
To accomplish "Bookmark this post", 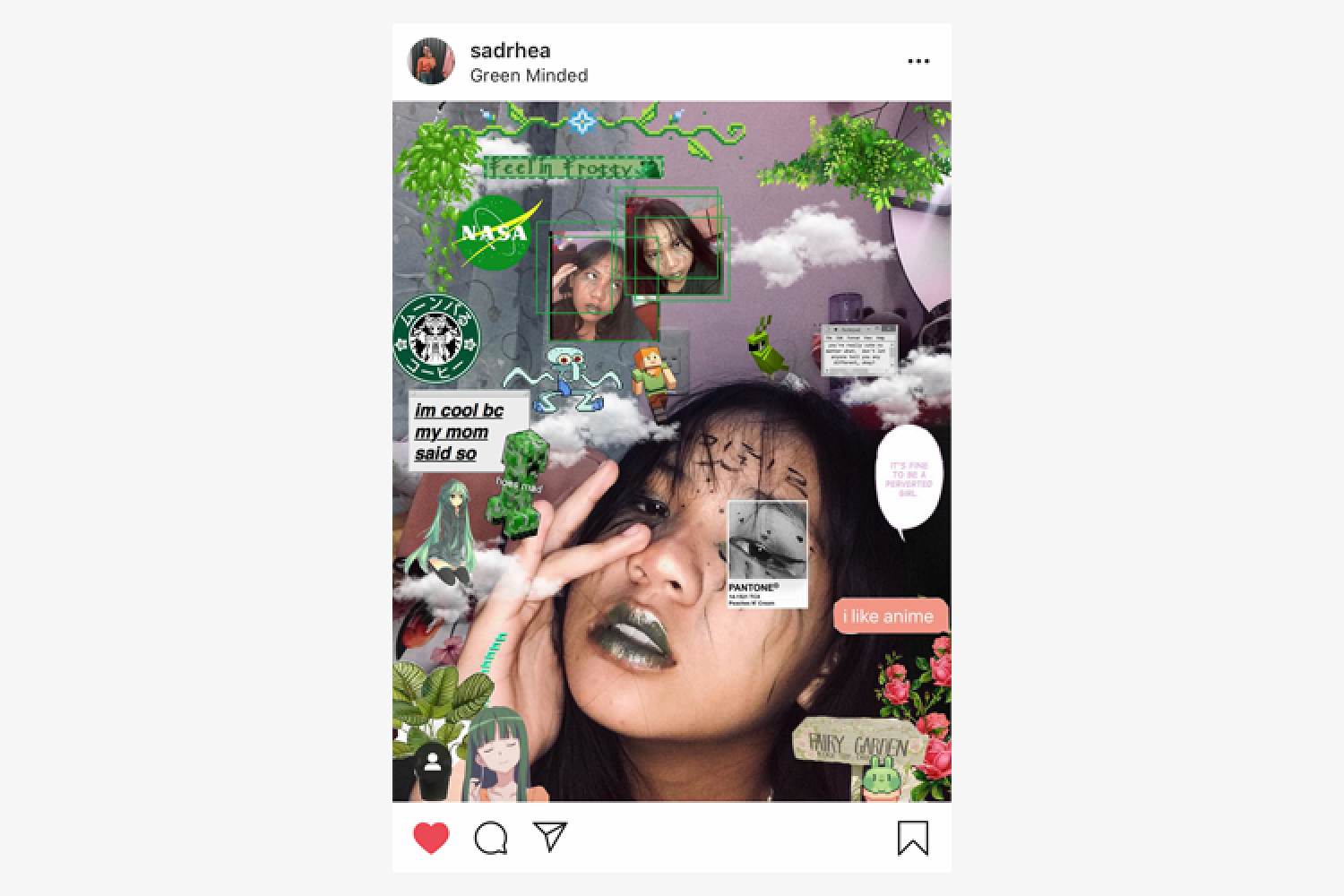I will (x=912, y=838).
